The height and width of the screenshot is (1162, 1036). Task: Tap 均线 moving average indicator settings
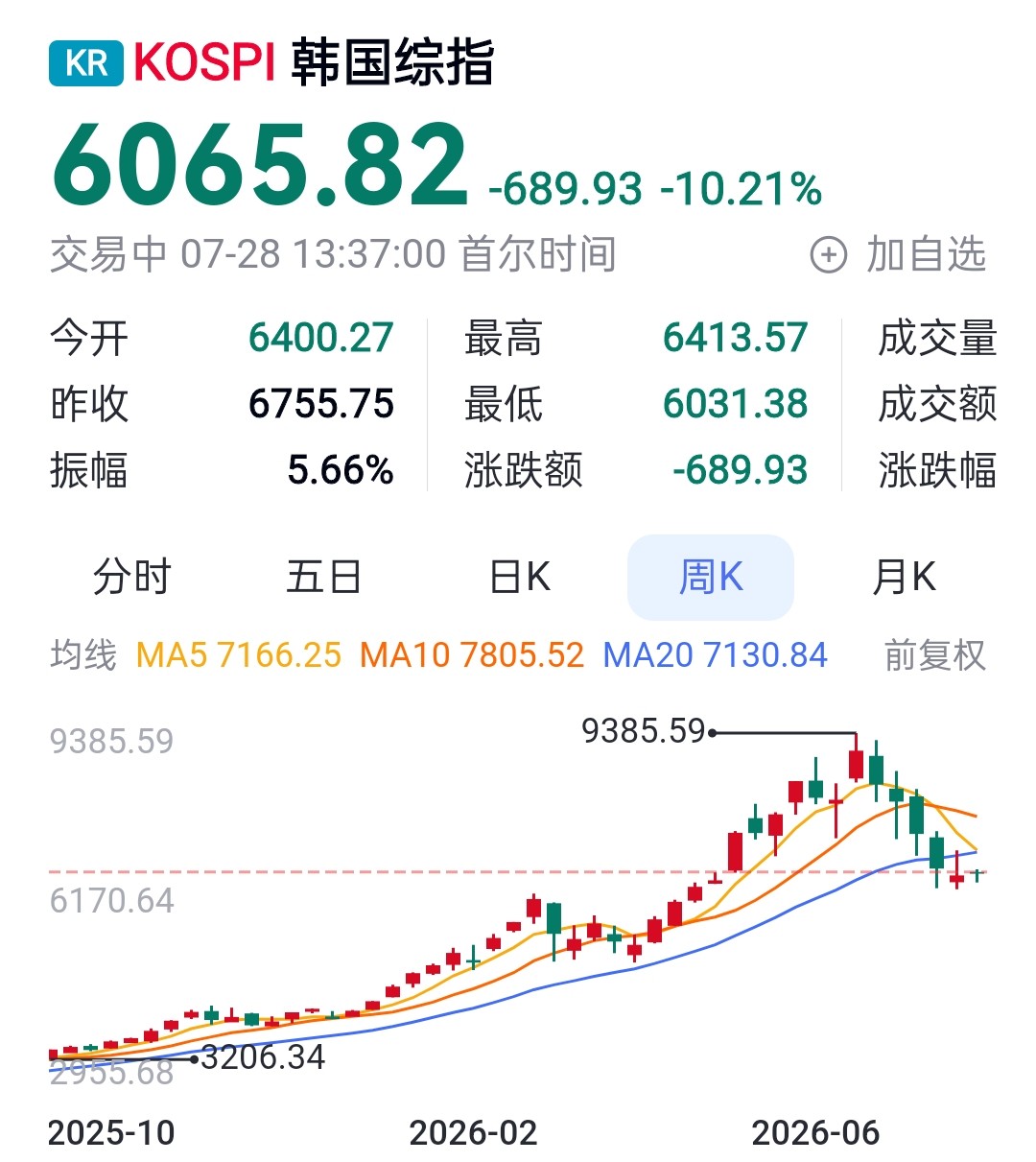[83, 655]
